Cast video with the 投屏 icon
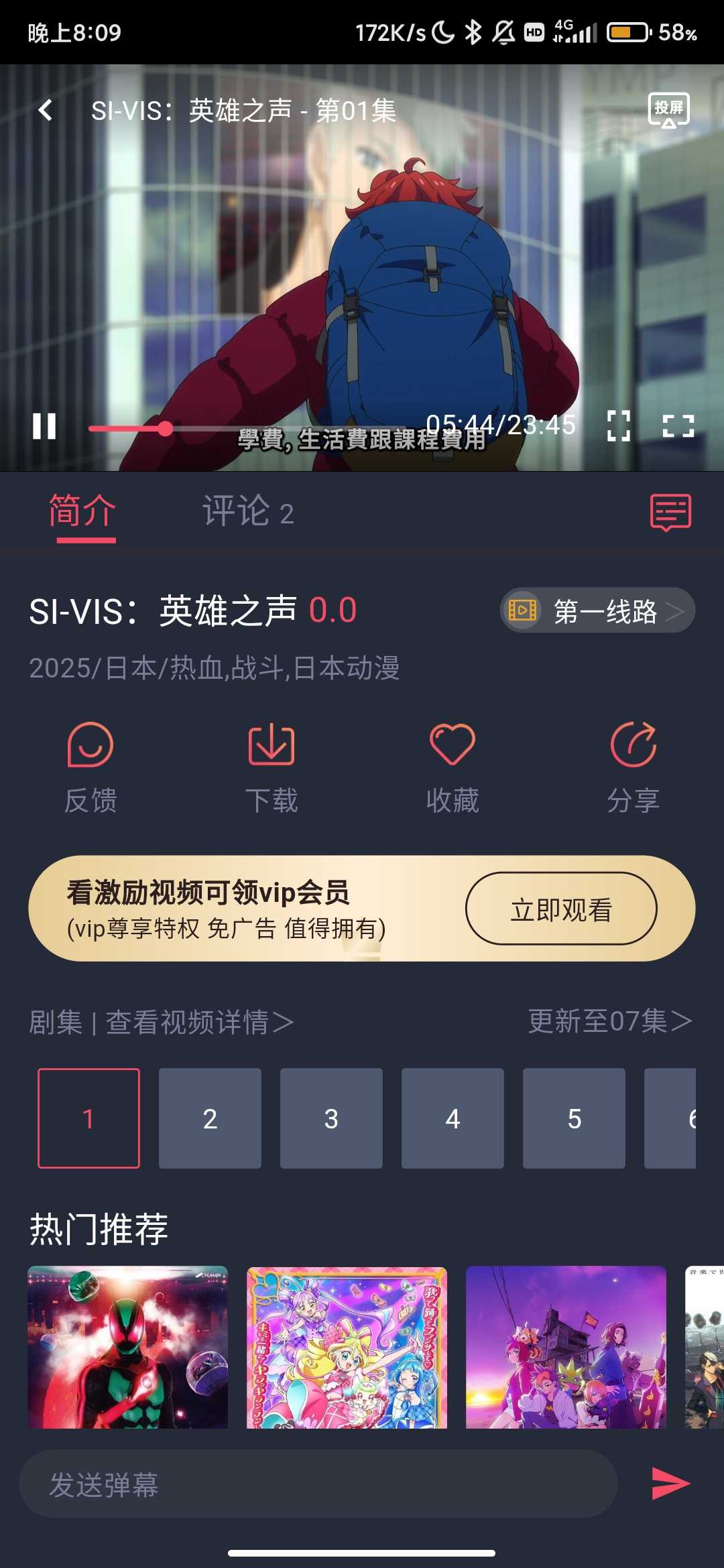The image size is (724, 1568). pos(668,111)
